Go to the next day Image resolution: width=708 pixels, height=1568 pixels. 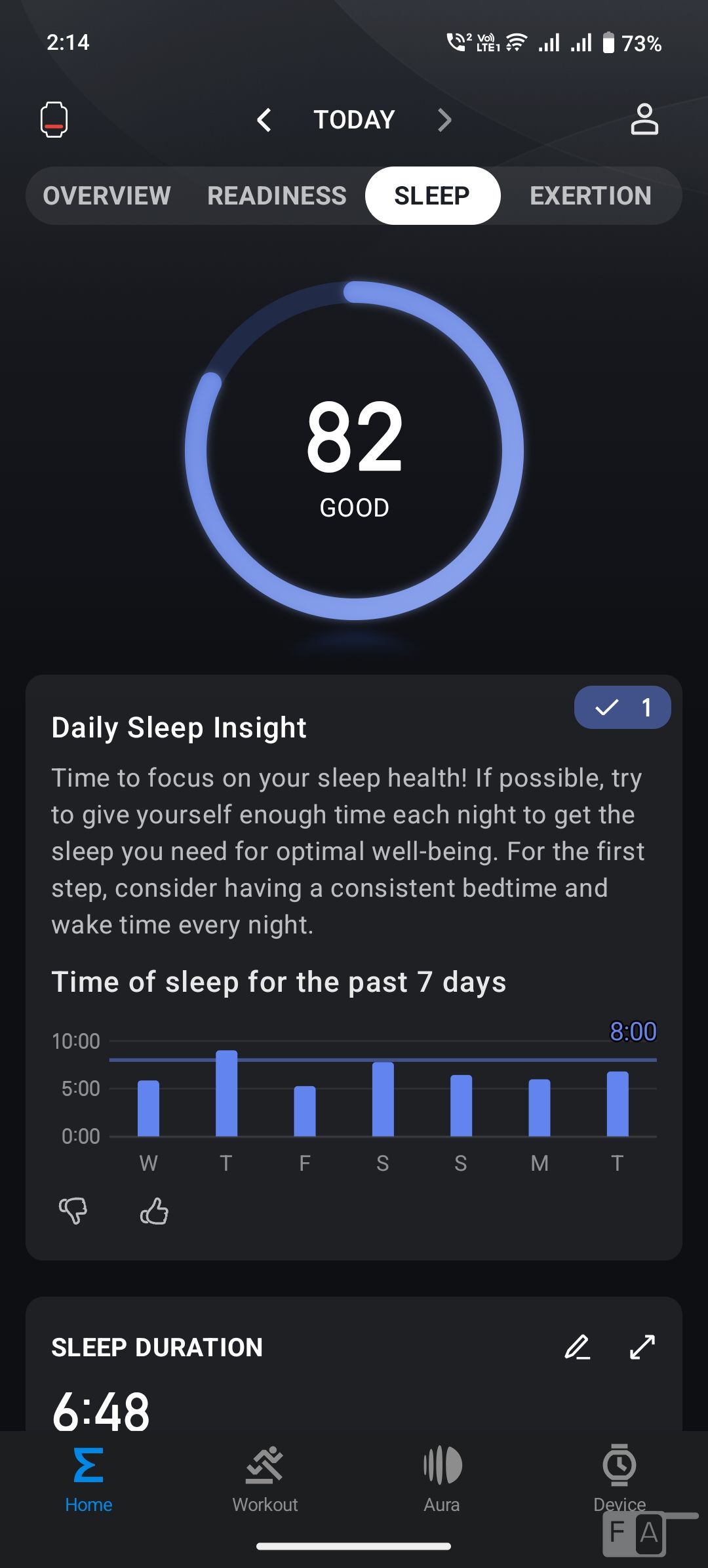click(x=444, y=120)
